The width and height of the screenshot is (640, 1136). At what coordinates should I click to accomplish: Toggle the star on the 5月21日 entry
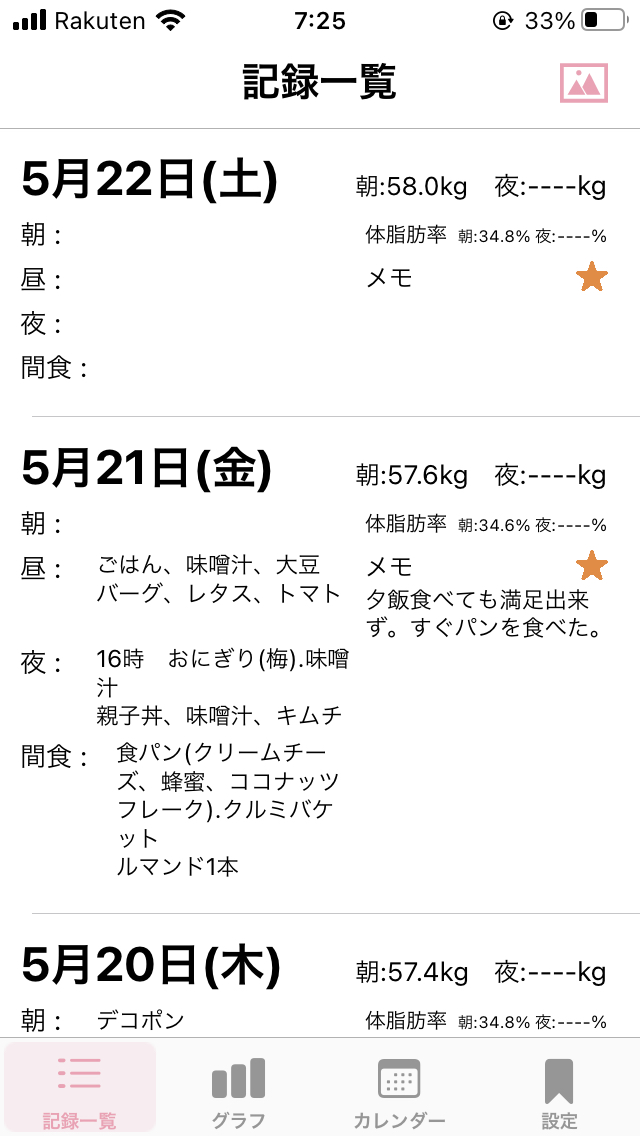pos(591,565)
